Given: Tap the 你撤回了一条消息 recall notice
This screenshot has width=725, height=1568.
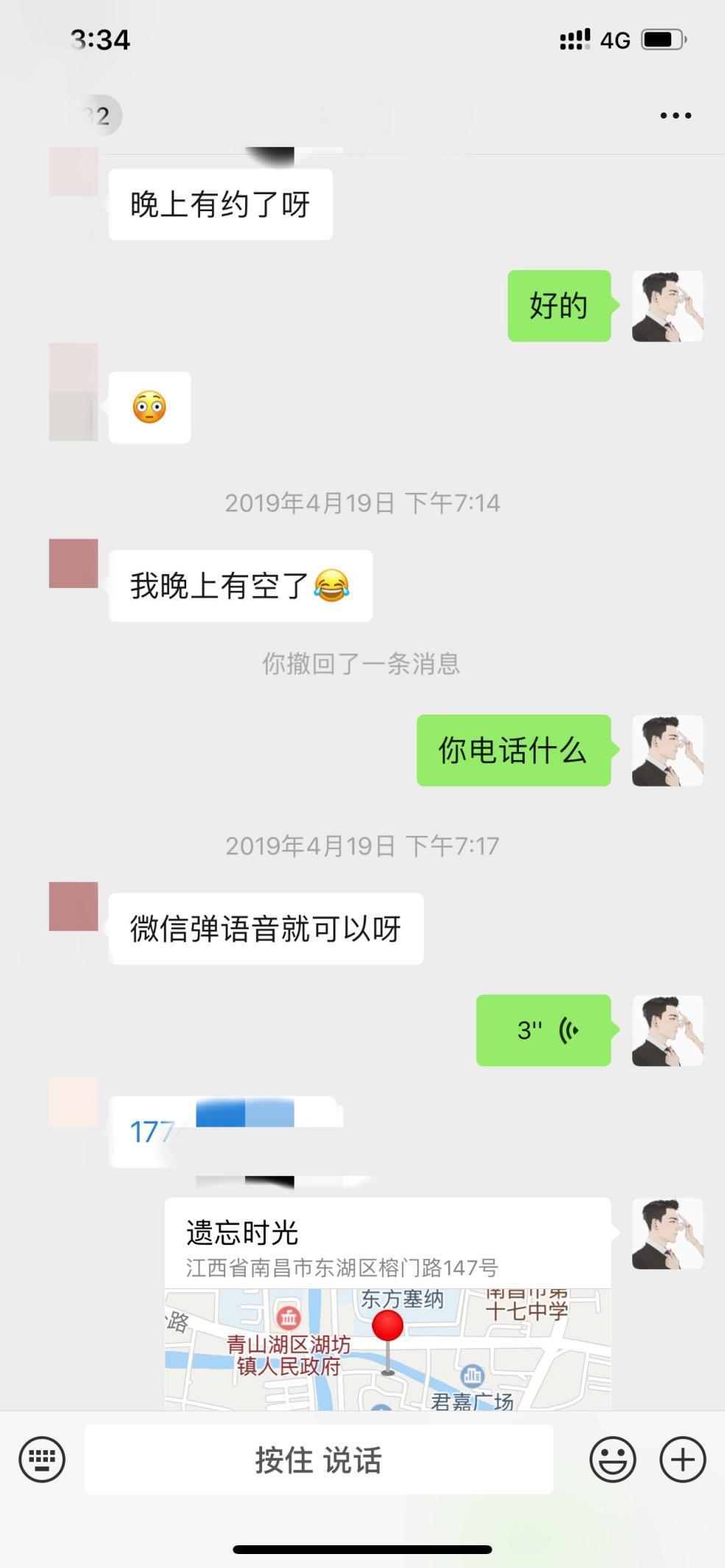Looking at the screenshot, I should tap(362, 663).
